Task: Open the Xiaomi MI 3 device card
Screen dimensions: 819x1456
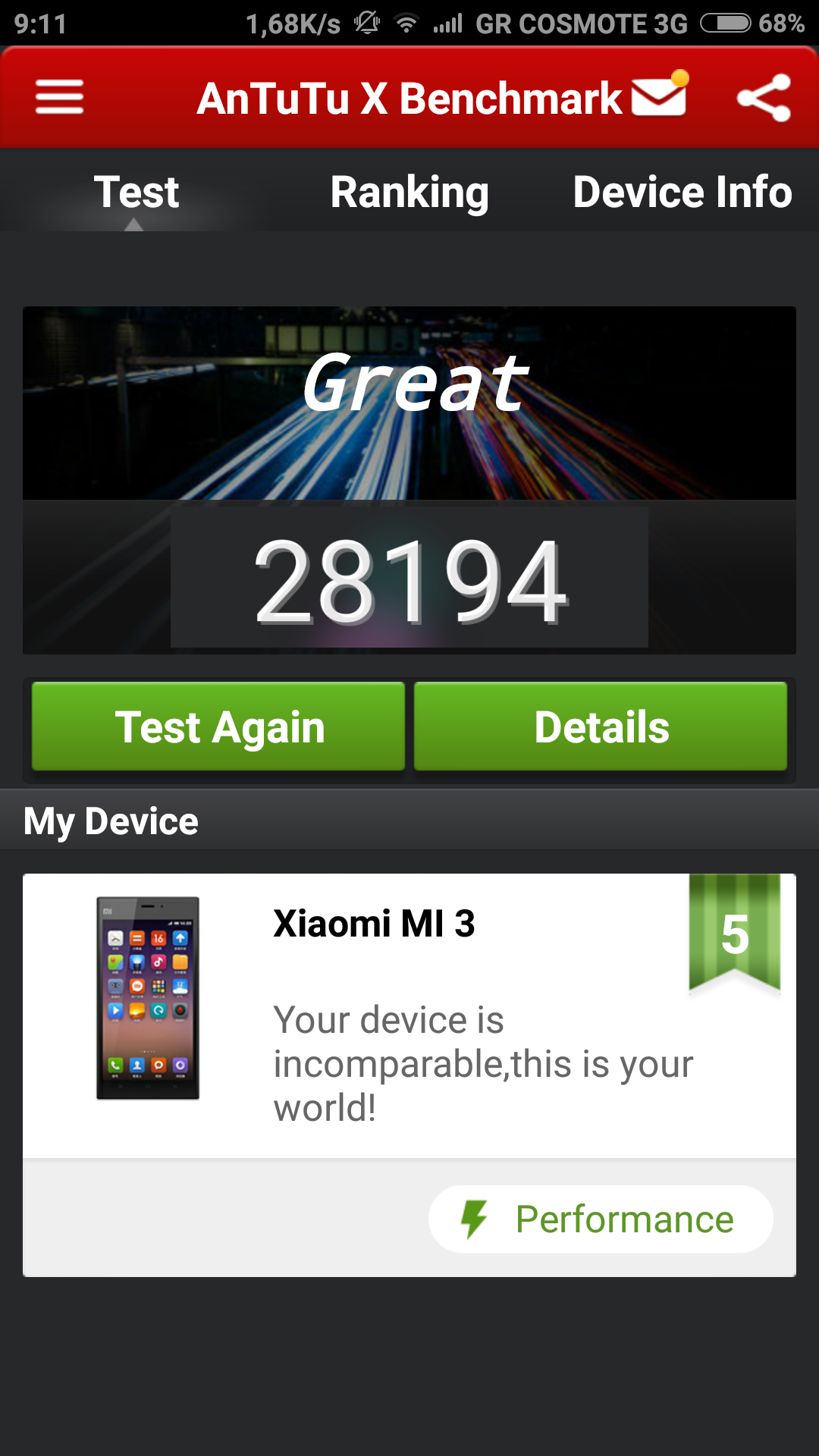Action: 409,1015
